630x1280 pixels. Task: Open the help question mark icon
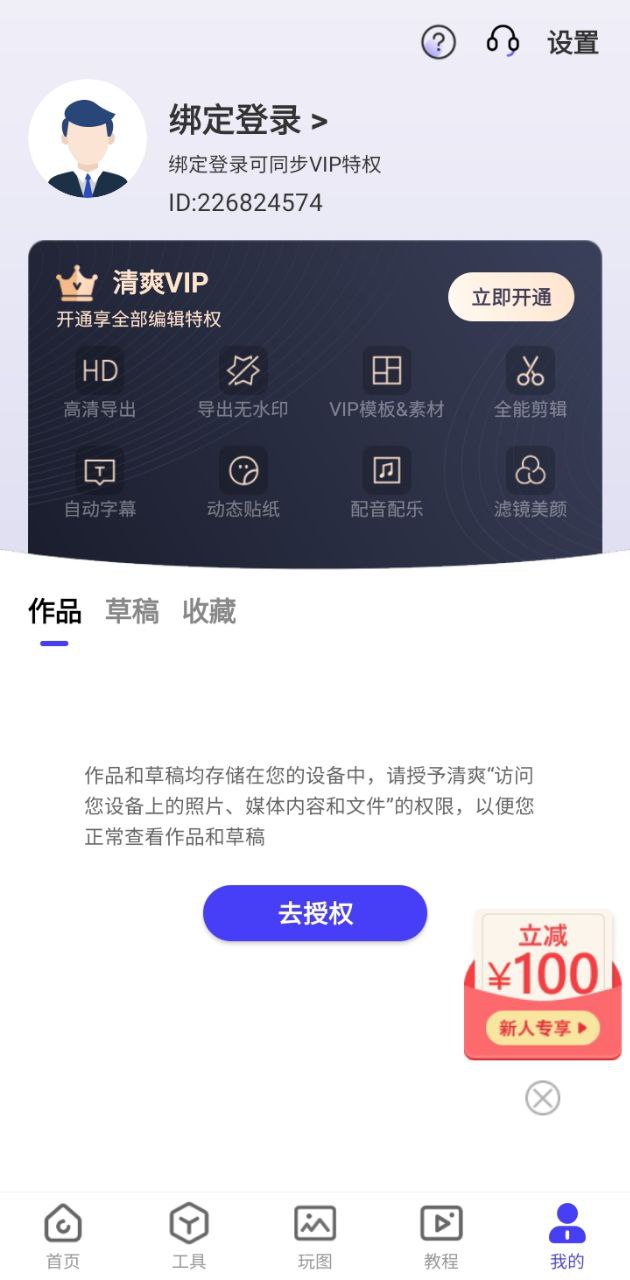(438, 42)
